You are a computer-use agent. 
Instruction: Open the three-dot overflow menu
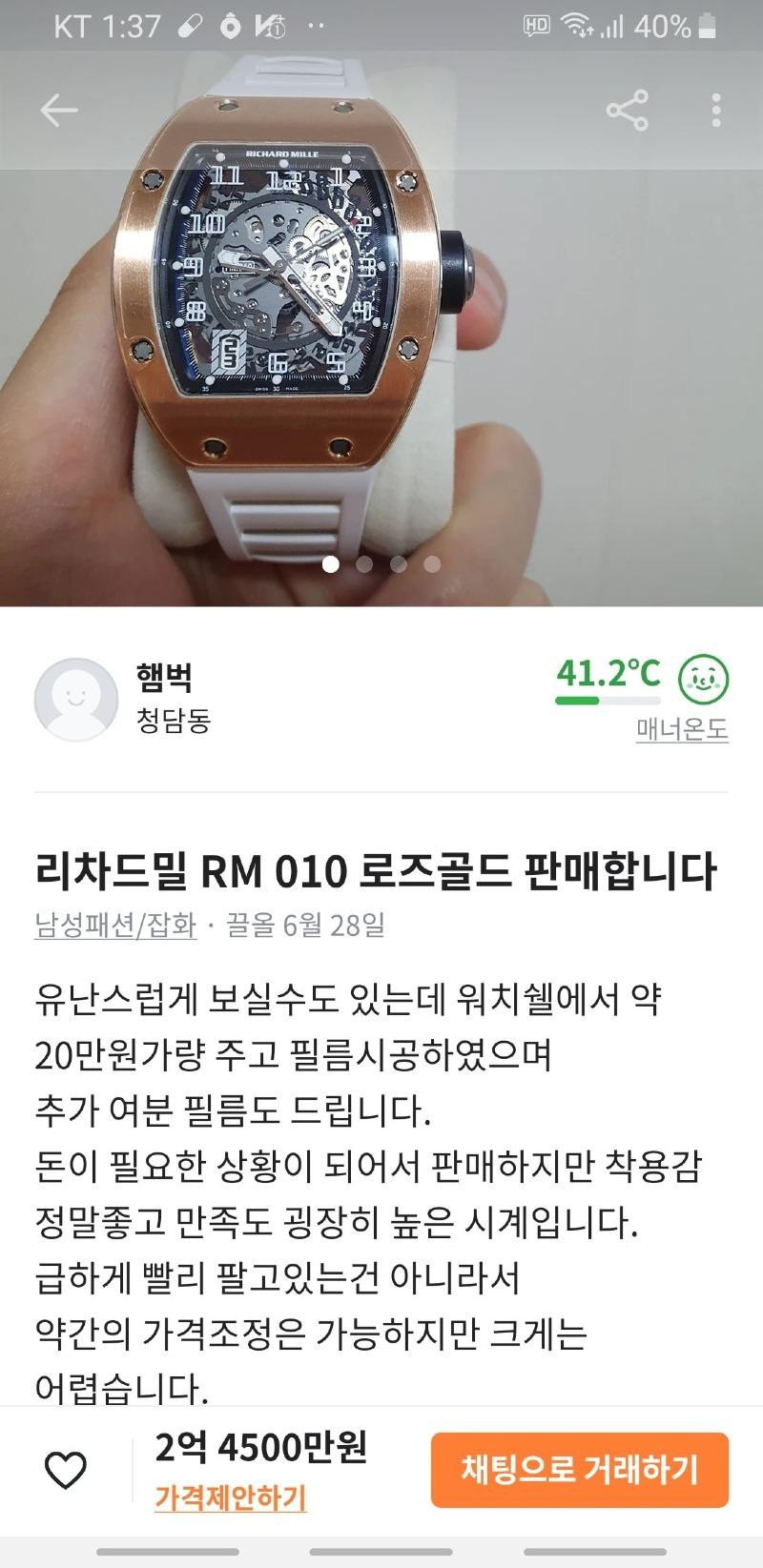point(715,111)
